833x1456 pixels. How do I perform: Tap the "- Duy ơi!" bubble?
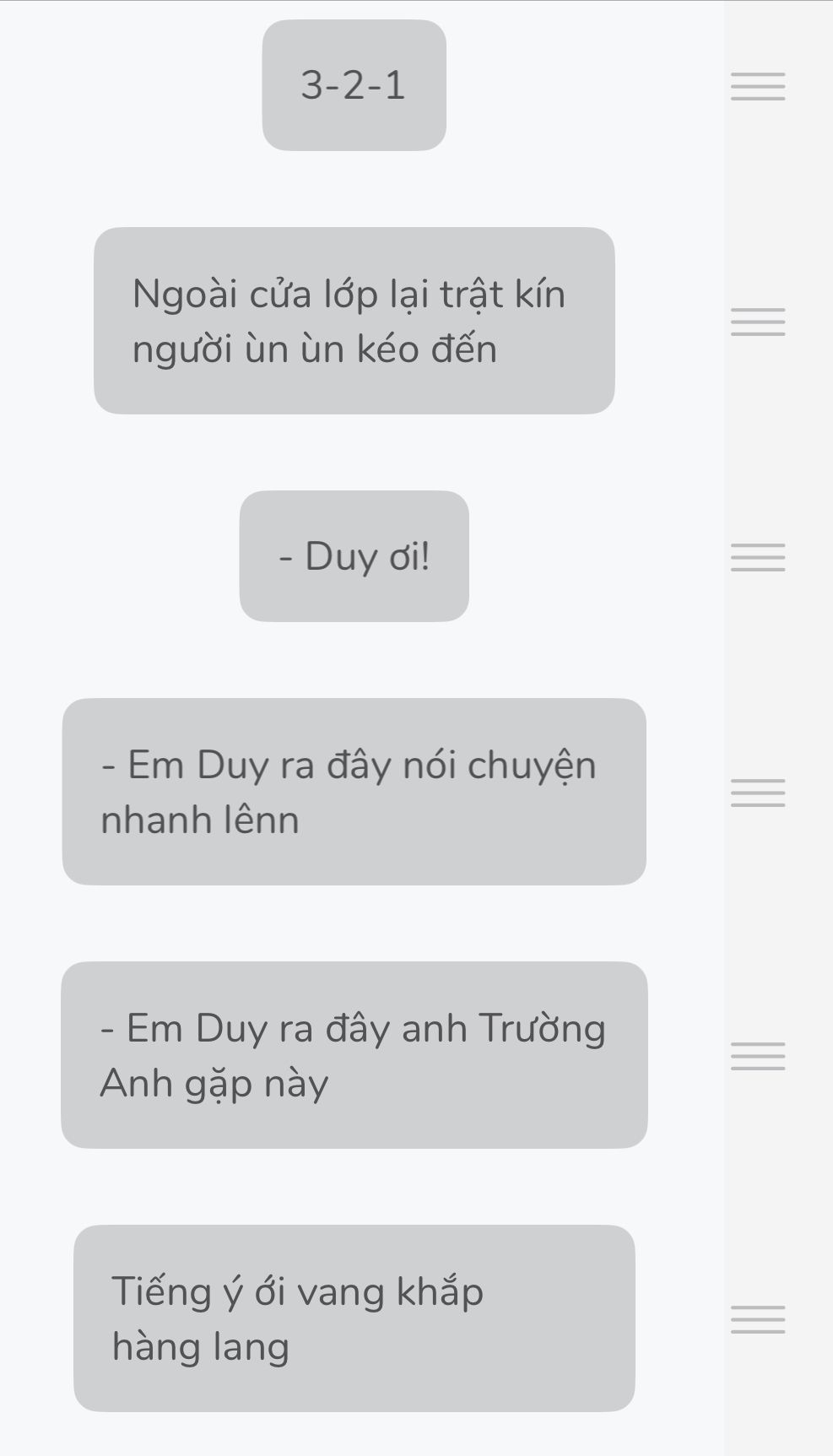coord(354,556)
